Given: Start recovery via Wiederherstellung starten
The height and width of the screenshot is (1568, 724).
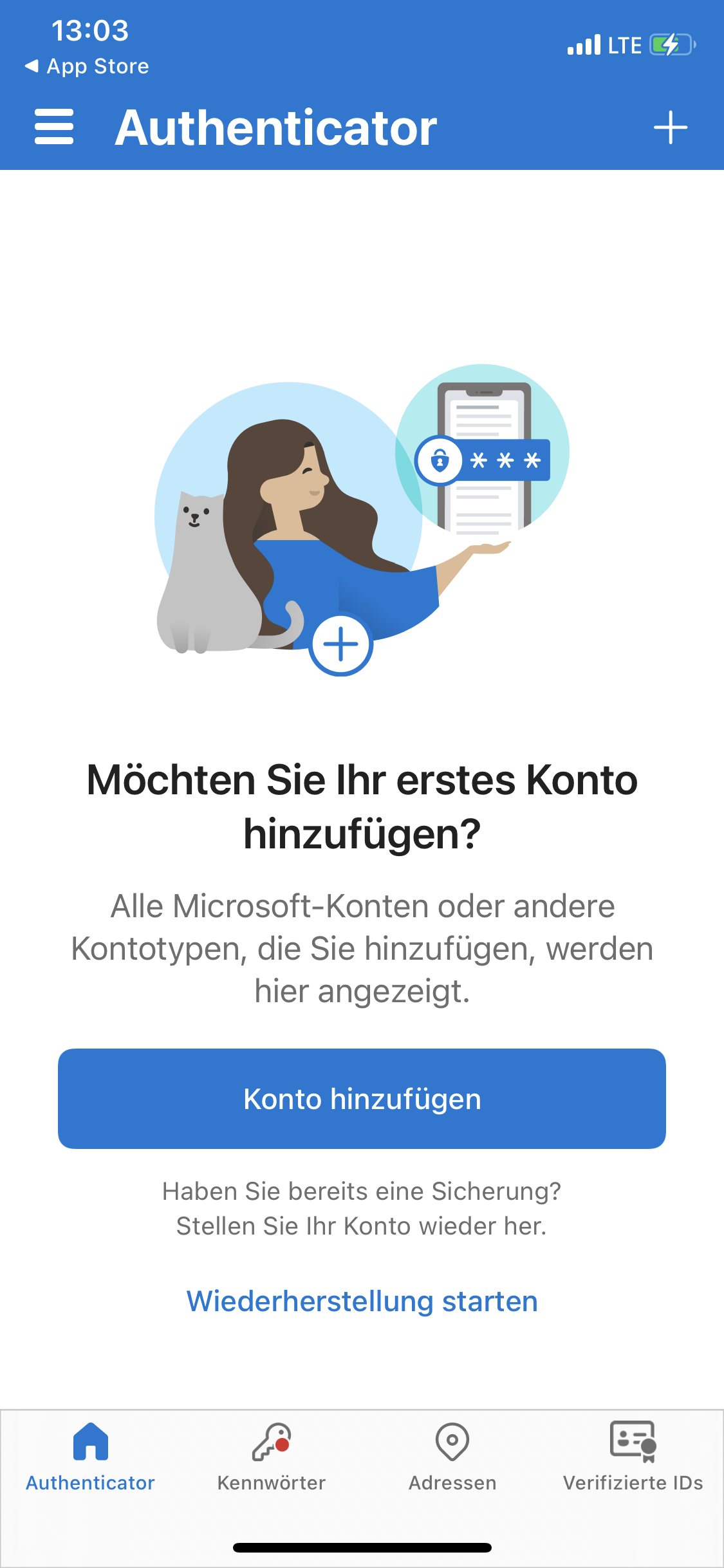Looking at the screenshot, I should pos(362,1301).
